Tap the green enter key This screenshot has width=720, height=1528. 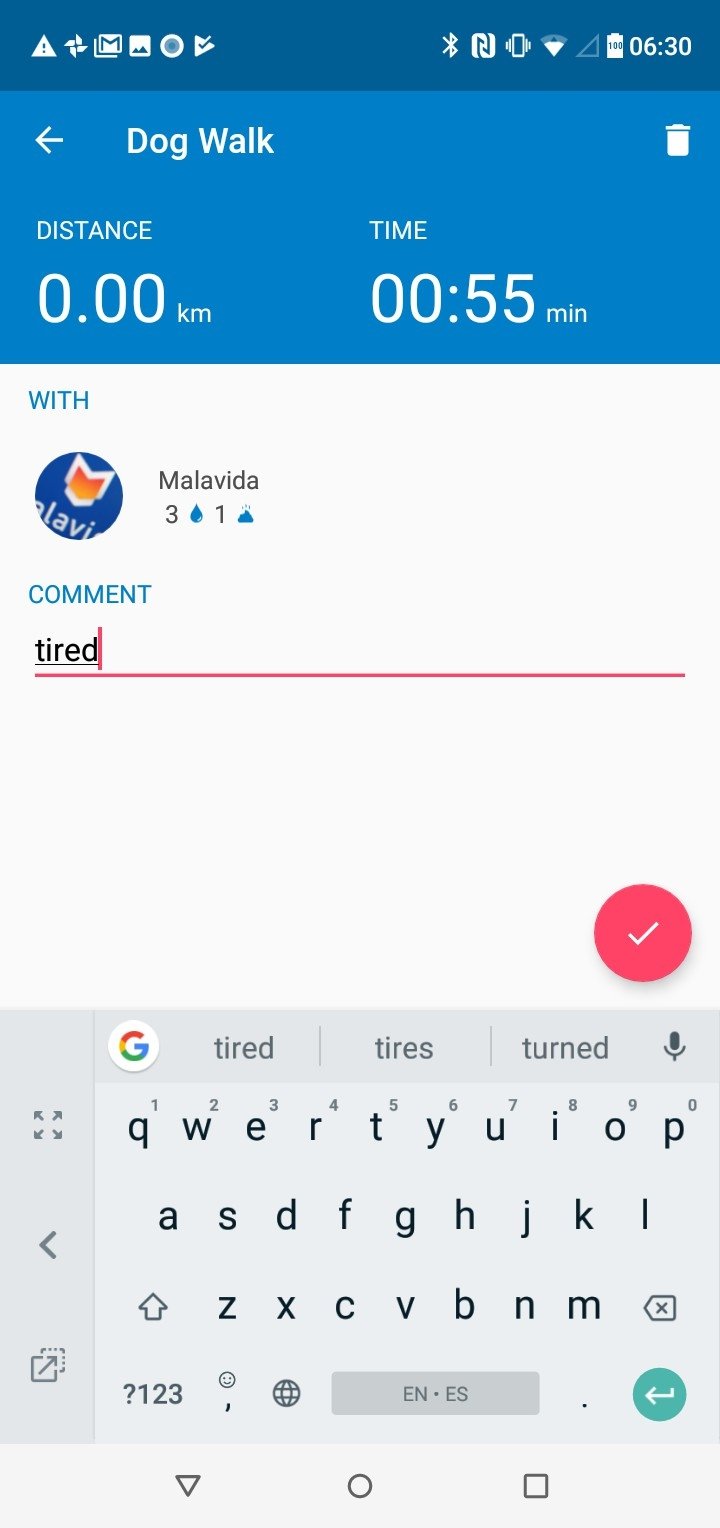pyautogui.click(x=659, y=1394)
